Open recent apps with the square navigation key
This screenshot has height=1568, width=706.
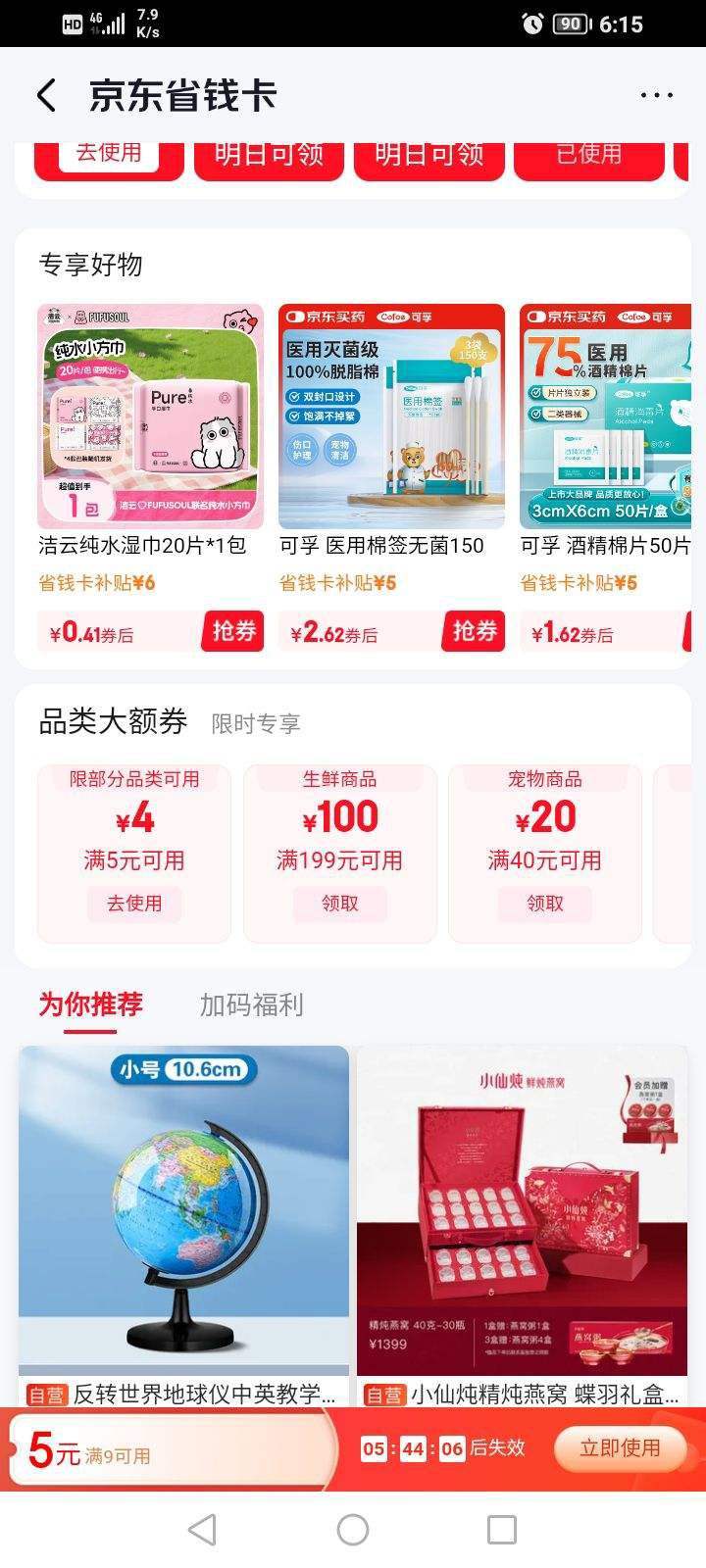tap(503, 1528)
